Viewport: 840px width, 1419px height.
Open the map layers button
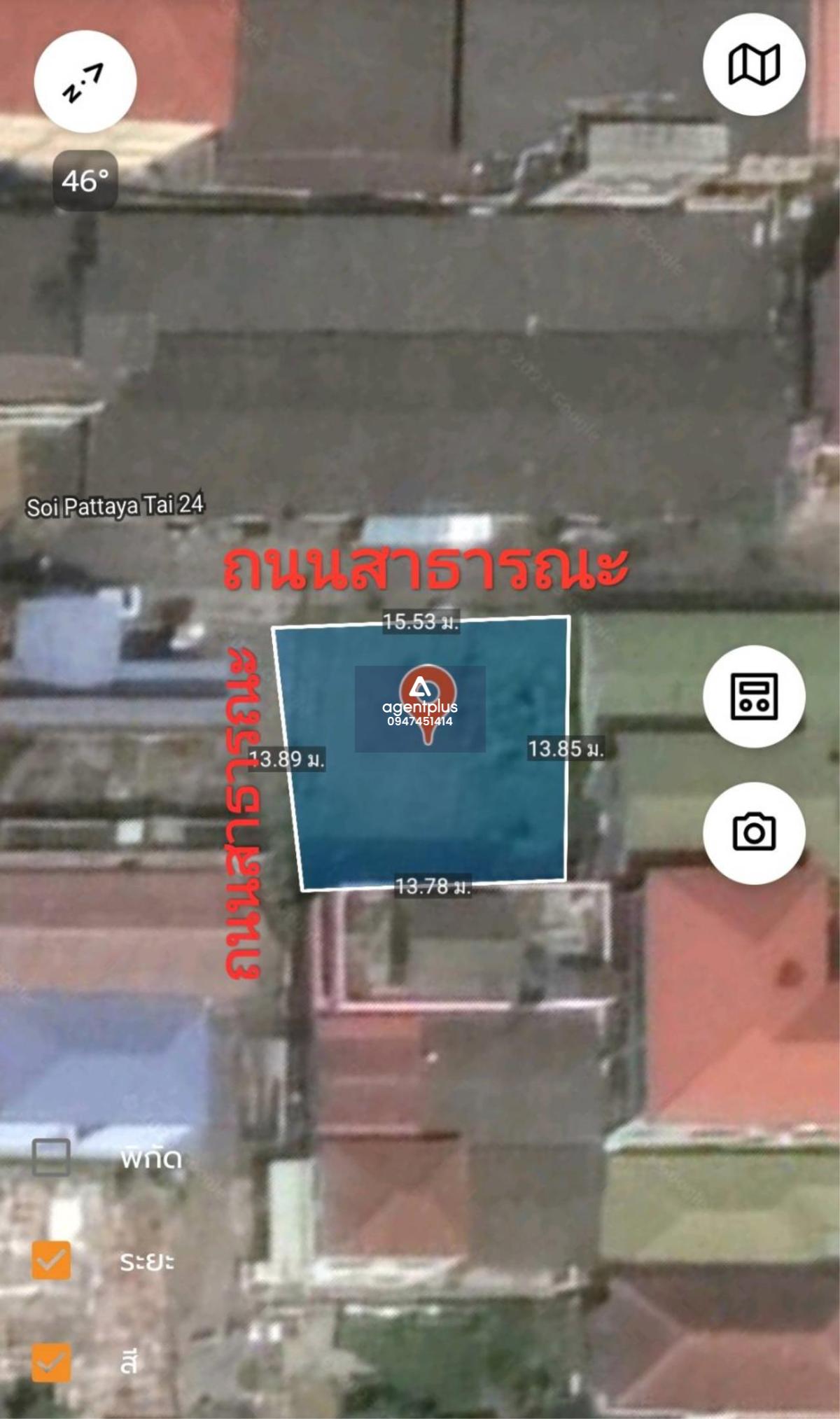754,64
